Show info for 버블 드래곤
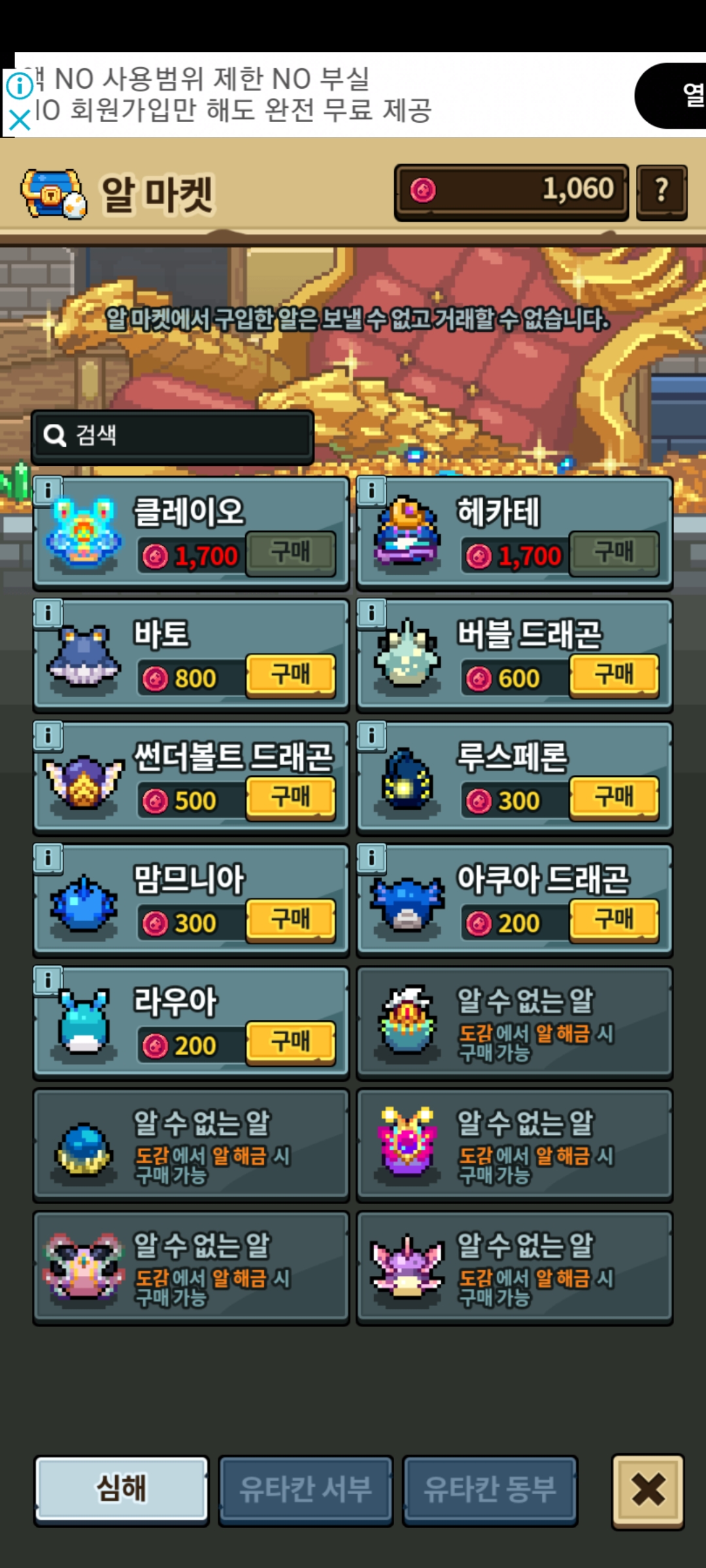Image resolution: width=706 pixels, height=1568 pixels. (x=371, y=613)
